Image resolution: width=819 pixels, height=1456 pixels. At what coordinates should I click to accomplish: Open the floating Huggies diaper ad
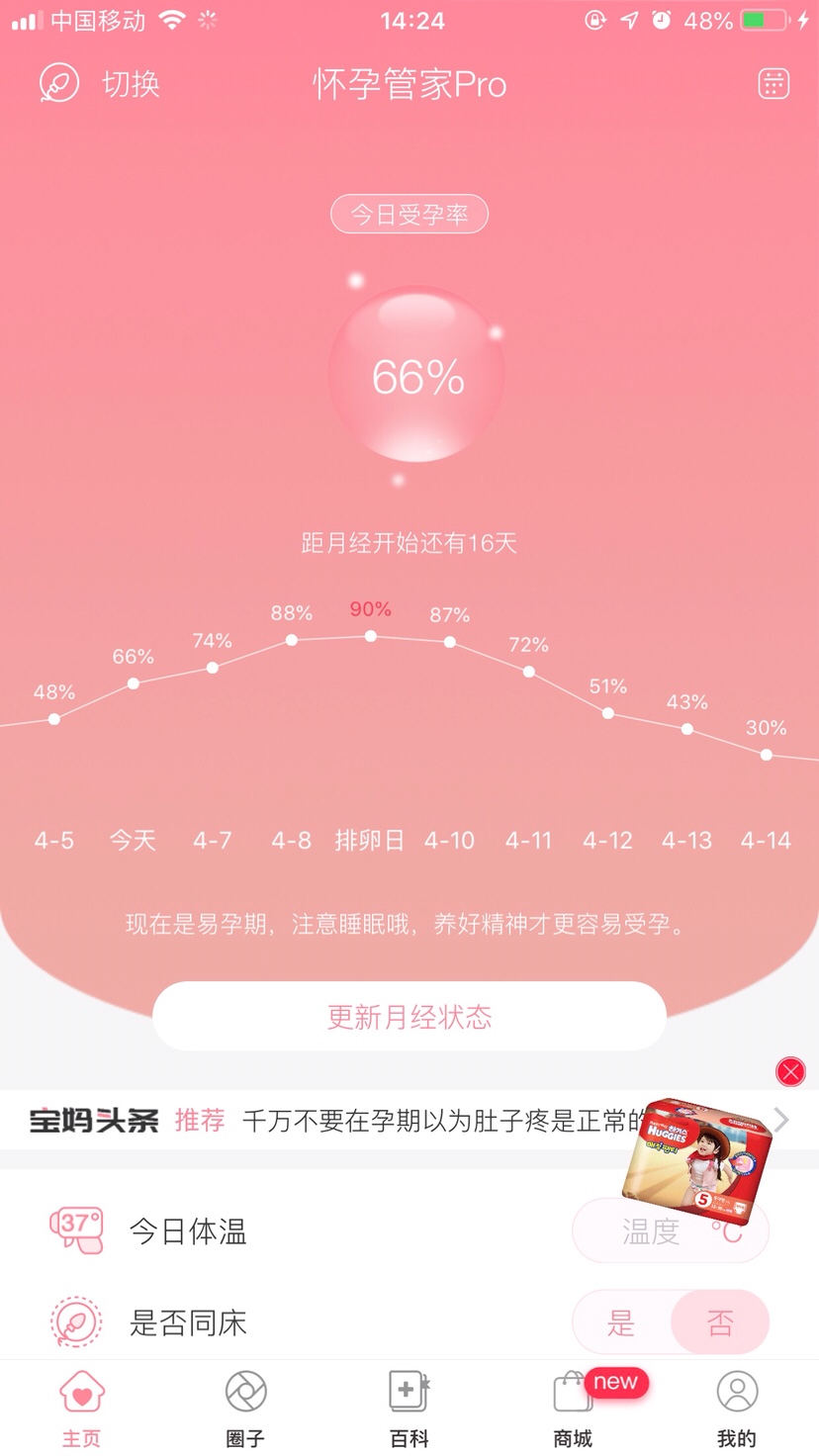[695, 1160]
